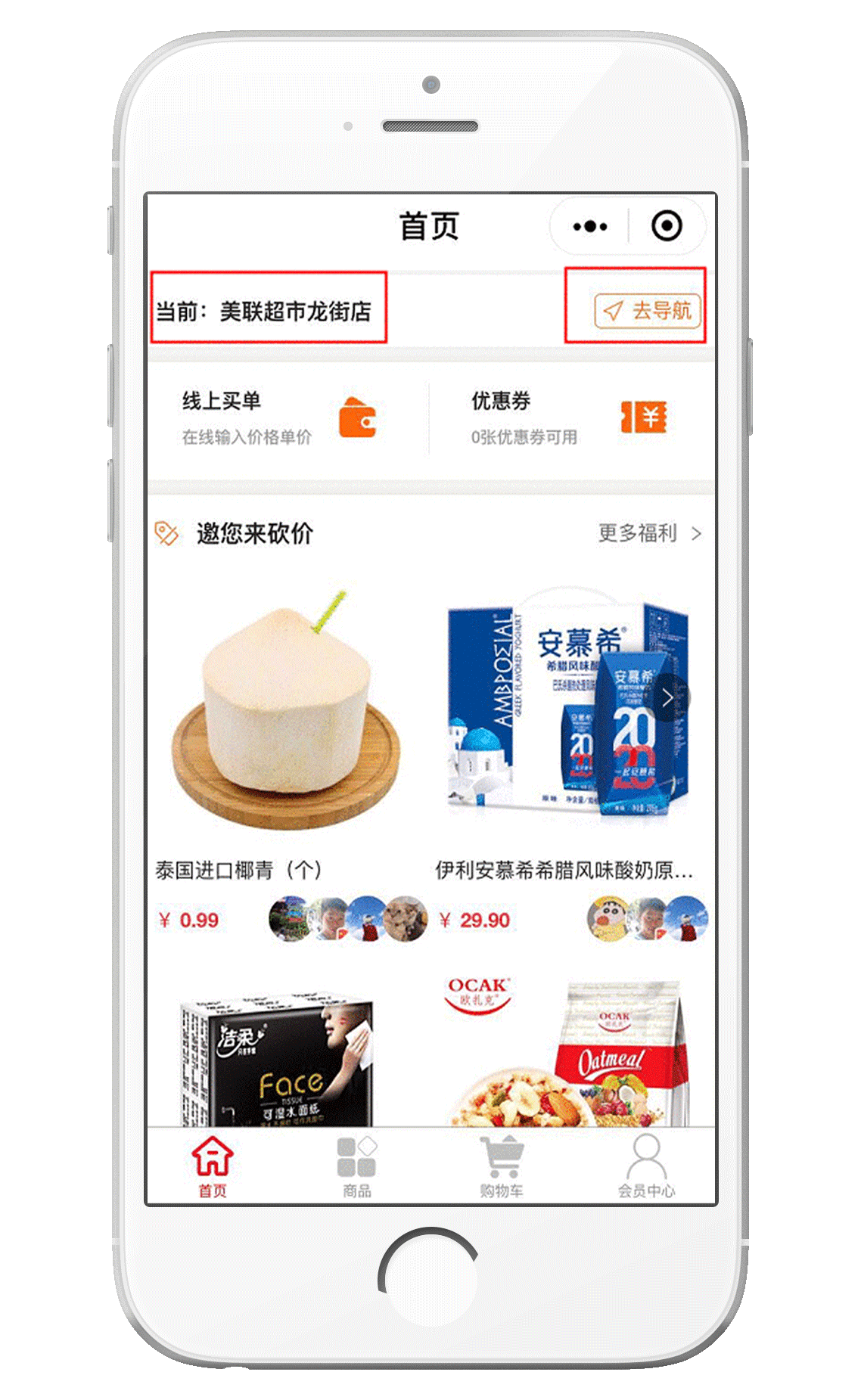
Task: Show next items with the carousel arrow
Action: [668, 698]
